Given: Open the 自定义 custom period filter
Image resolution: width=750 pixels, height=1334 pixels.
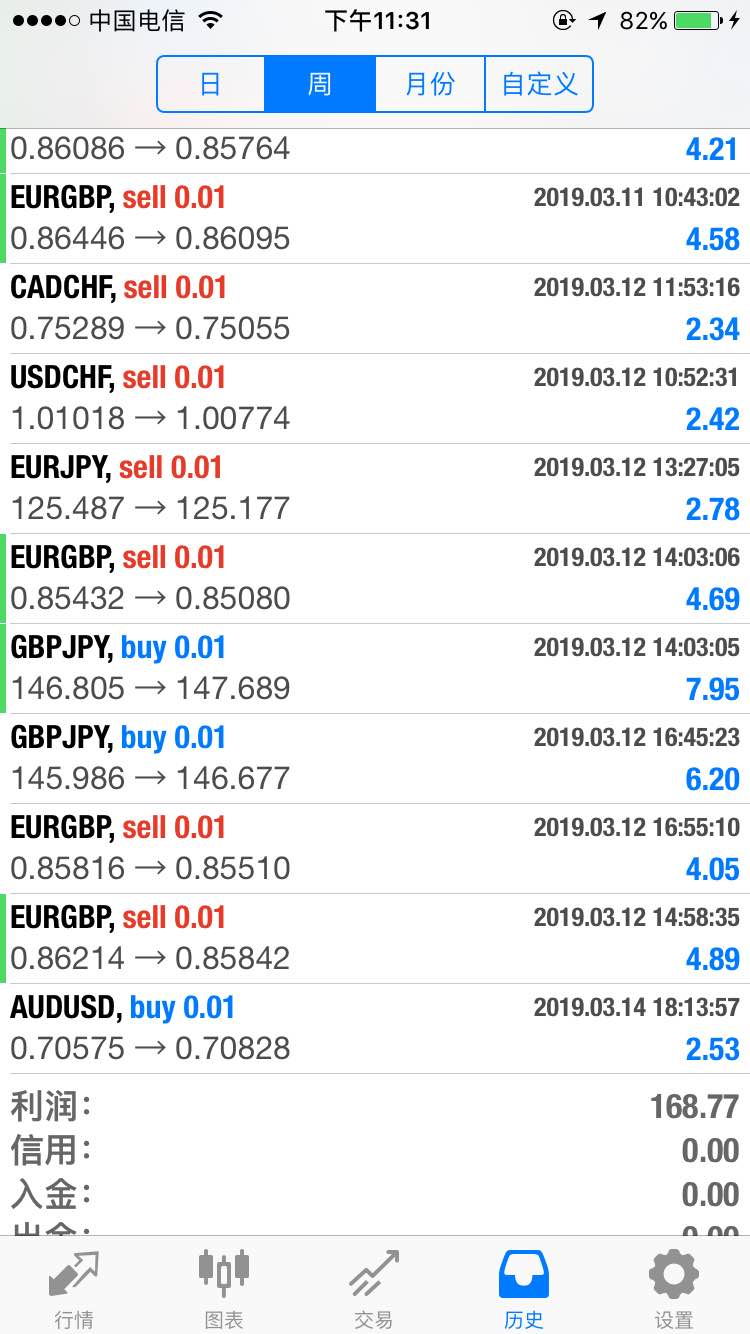Looking at the screenshot, I should [539, 84].
